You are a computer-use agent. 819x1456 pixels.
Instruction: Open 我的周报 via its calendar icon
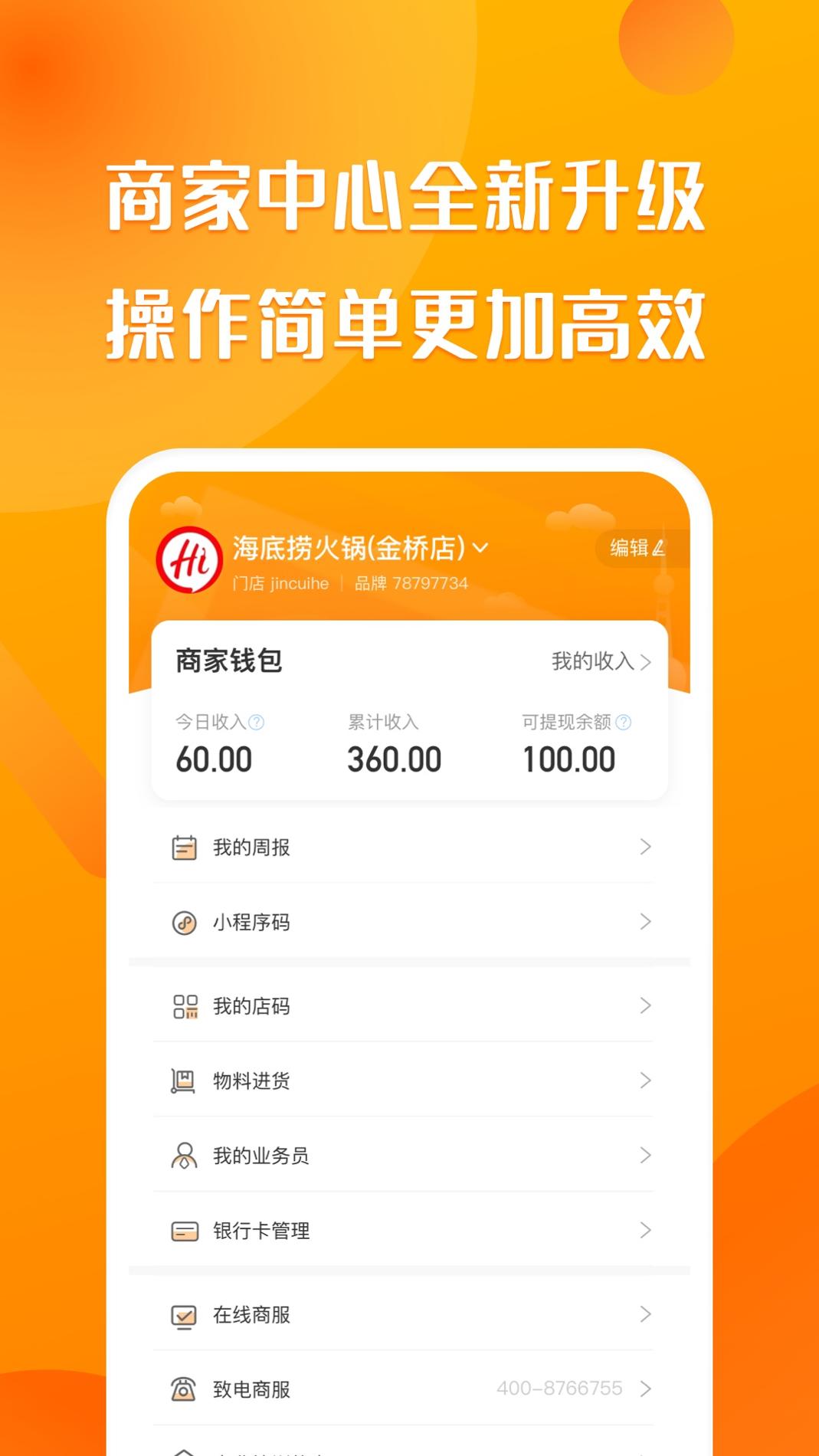coord(183,847)
